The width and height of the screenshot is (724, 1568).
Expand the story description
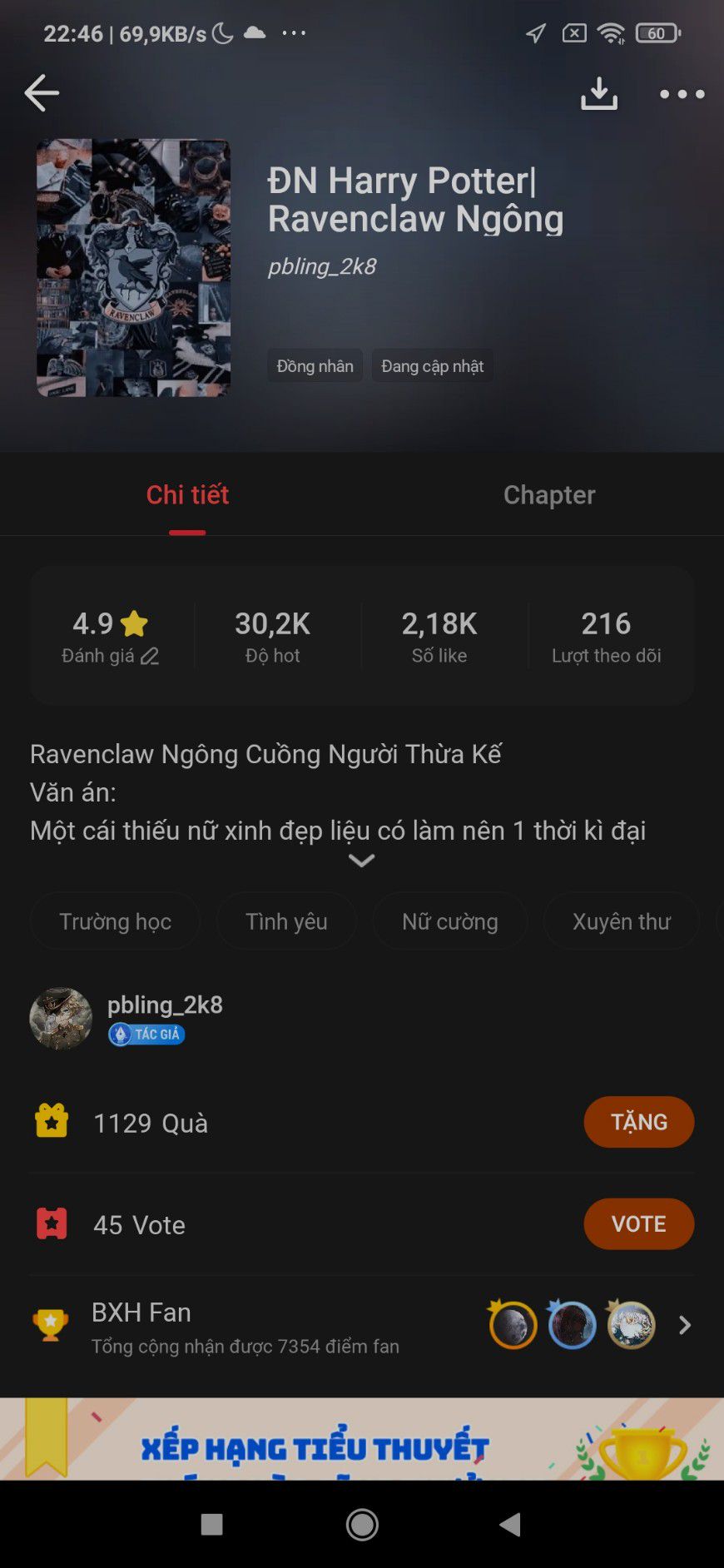(361, 861)
